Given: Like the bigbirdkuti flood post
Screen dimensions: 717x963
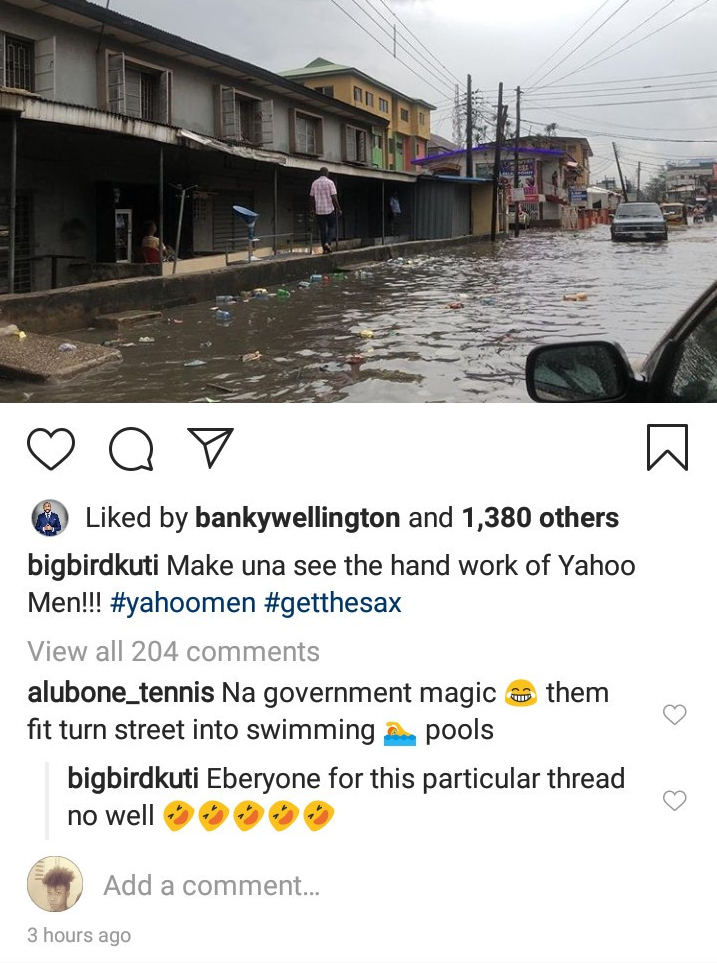Looking at the screenshot, I should [x=50, y=448].
